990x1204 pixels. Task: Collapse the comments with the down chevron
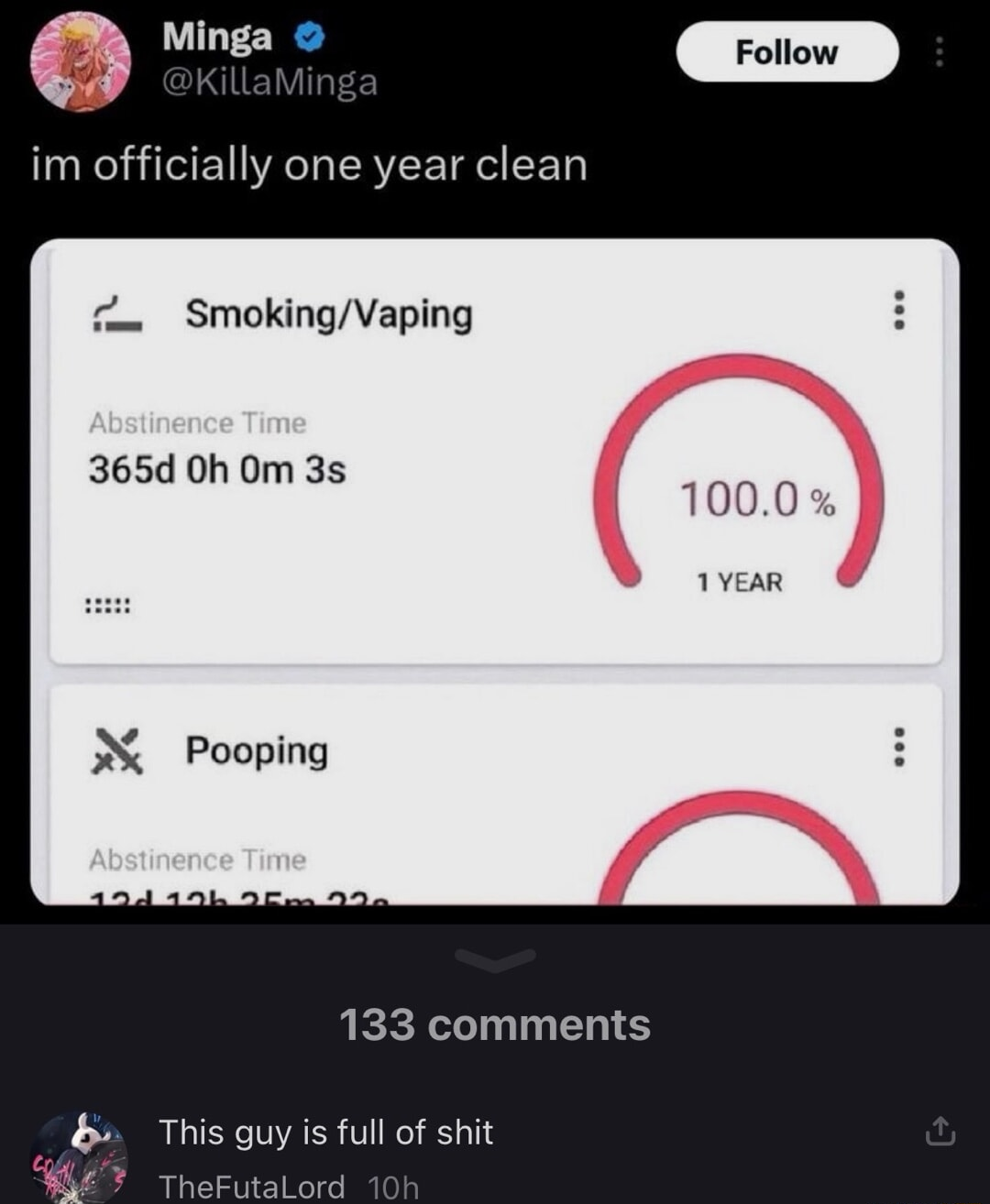[x=495, y=960]
